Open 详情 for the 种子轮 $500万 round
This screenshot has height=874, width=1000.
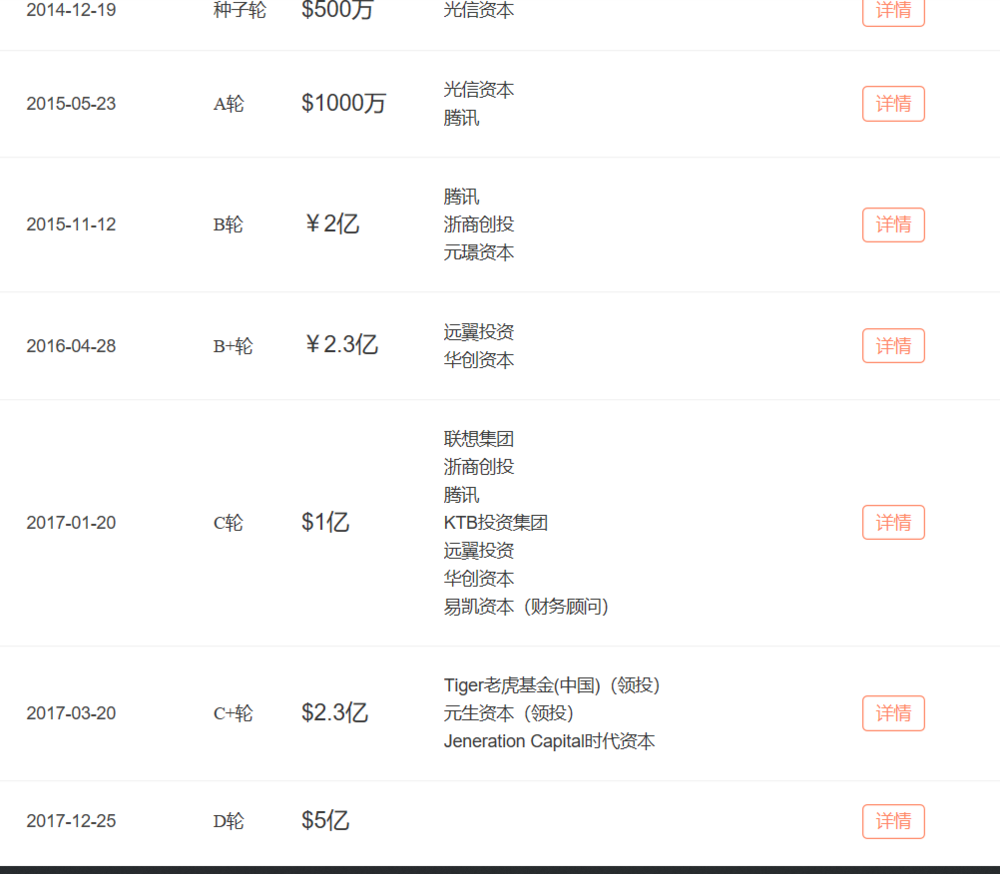point(893,11)
